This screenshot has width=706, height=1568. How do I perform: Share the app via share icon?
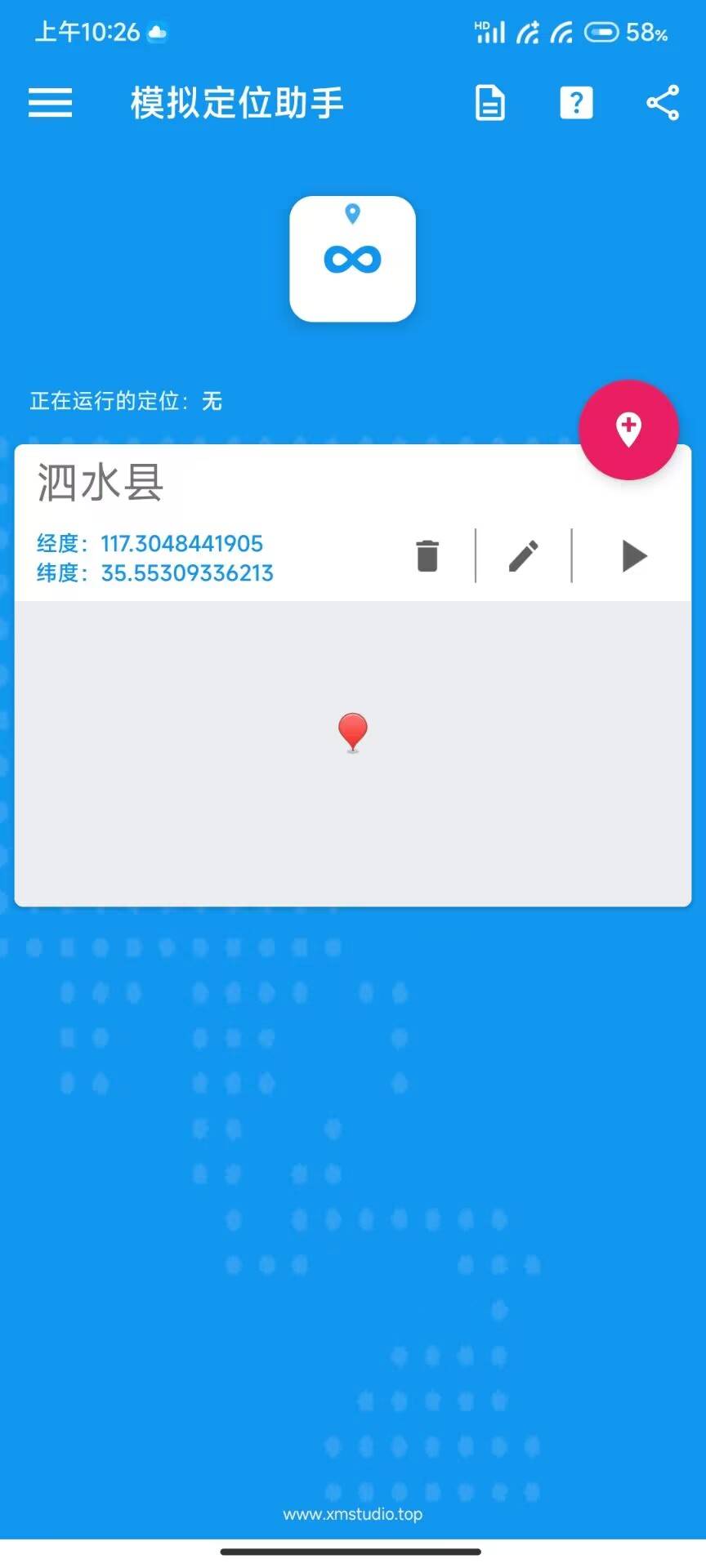click(663, 103)
